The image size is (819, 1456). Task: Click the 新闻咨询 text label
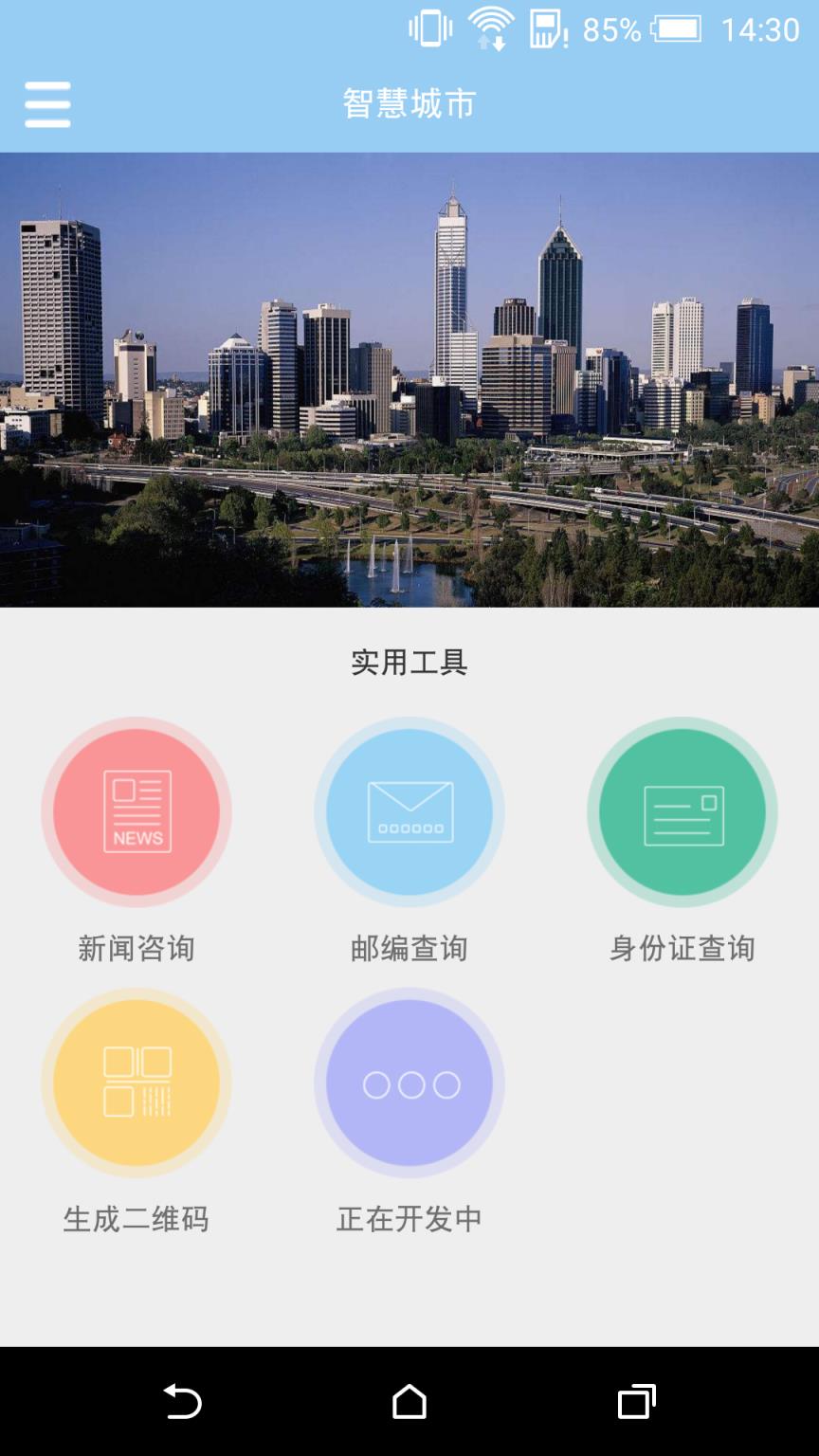(x=136, y=948)
